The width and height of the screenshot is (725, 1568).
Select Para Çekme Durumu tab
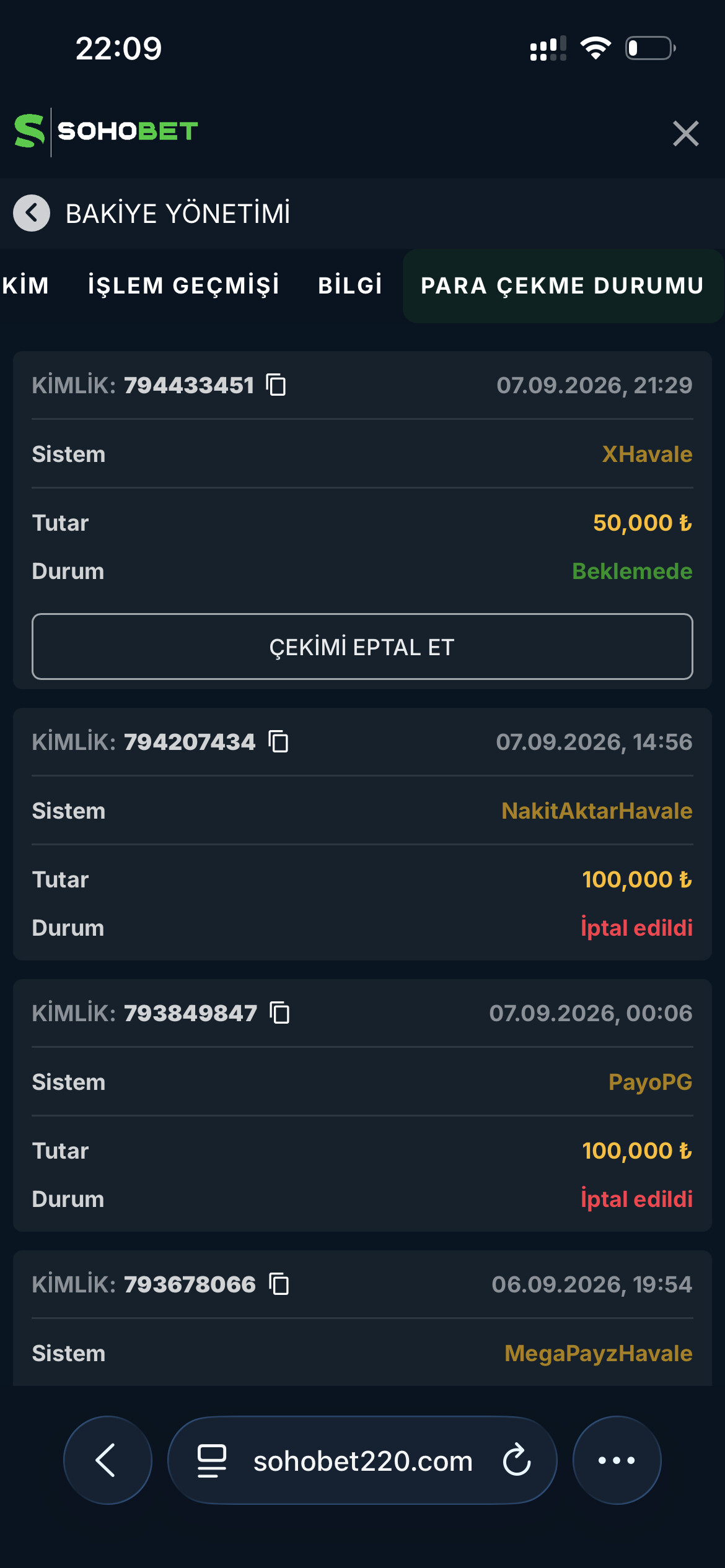[563, 285]
